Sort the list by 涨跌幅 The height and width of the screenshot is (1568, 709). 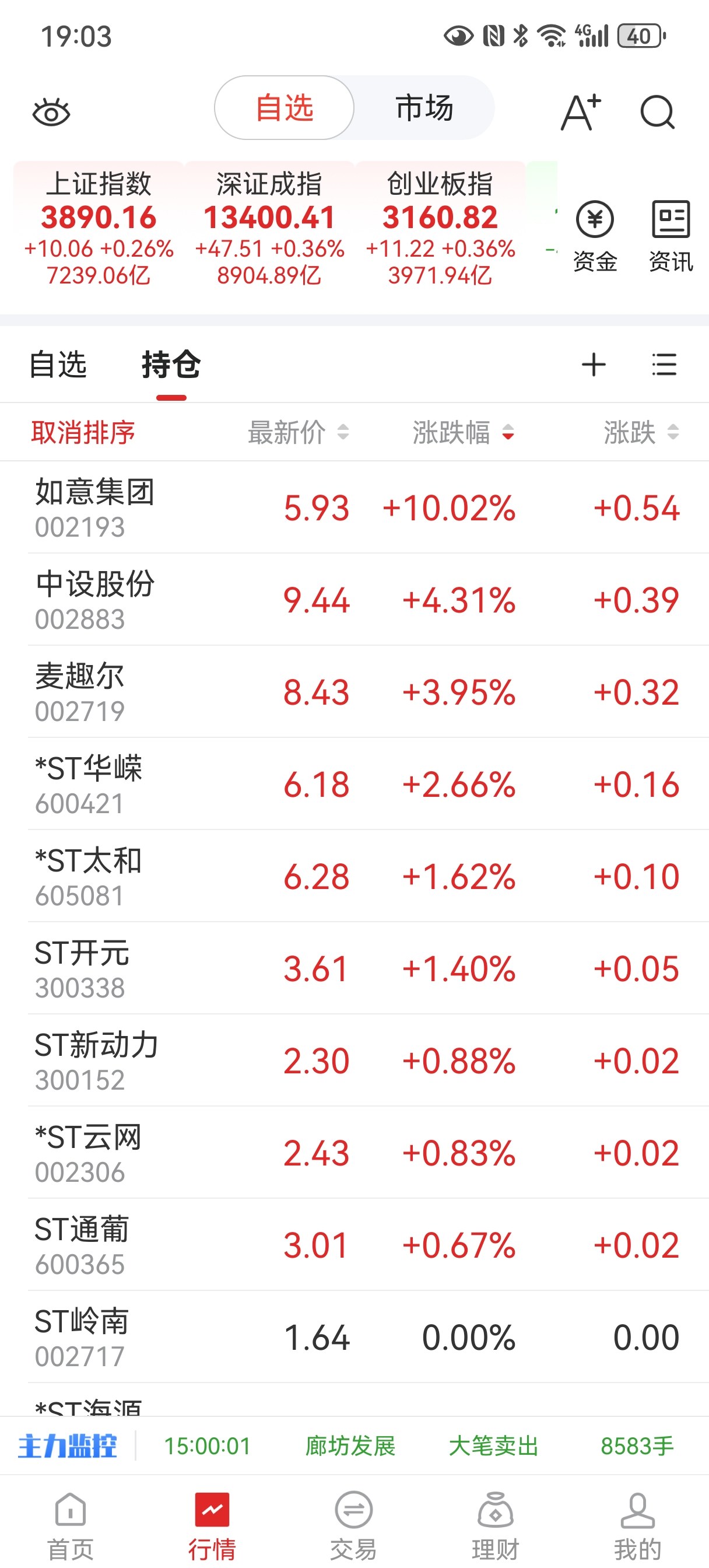click(x=462, y=433)
